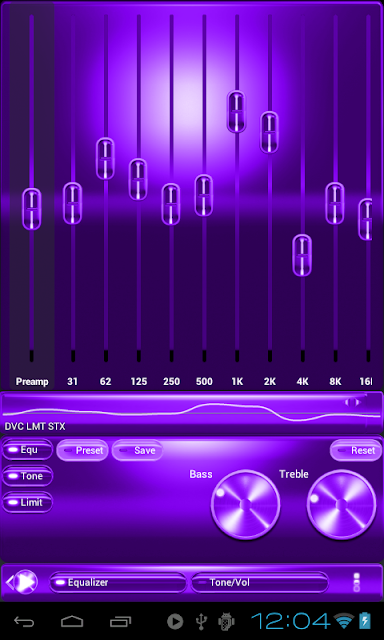The image size is (384, 640).
Task: Select the Equalizer tab
Action: point(118,582)
